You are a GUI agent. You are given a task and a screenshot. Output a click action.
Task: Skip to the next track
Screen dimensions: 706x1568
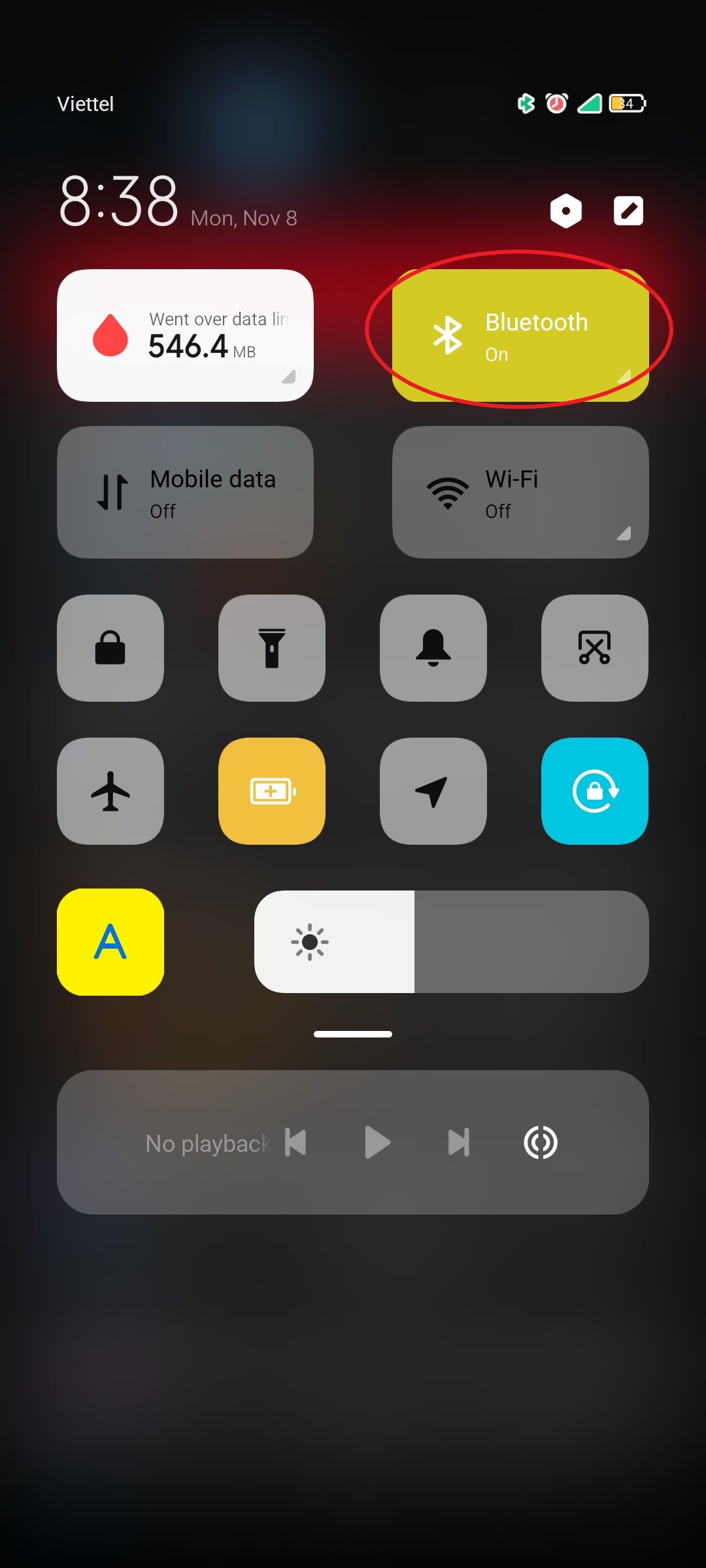(459, 1143)
